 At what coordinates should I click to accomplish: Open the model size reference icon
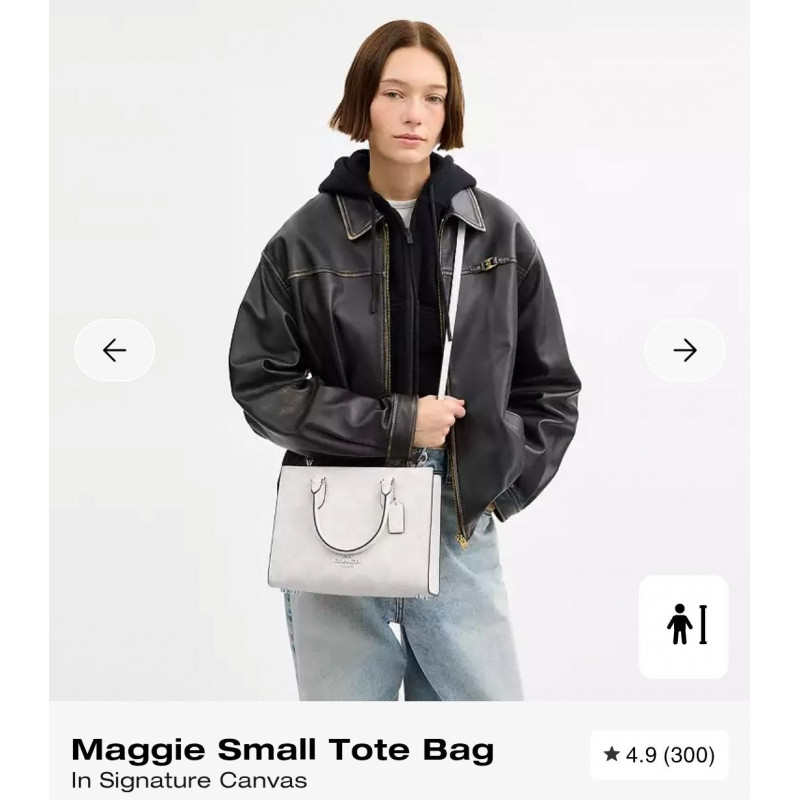pyautogui.click(x=684, y=627)
